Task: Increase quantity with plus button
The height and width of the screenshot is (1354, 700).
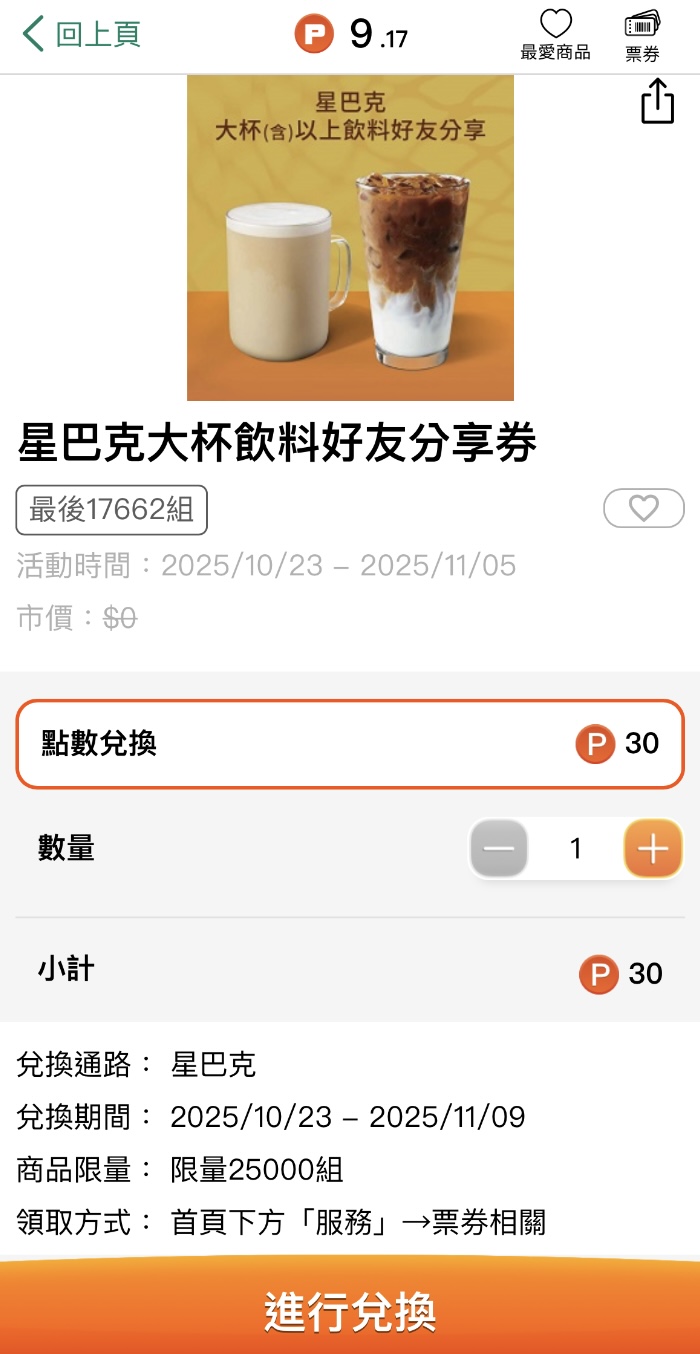Action: 653,849
